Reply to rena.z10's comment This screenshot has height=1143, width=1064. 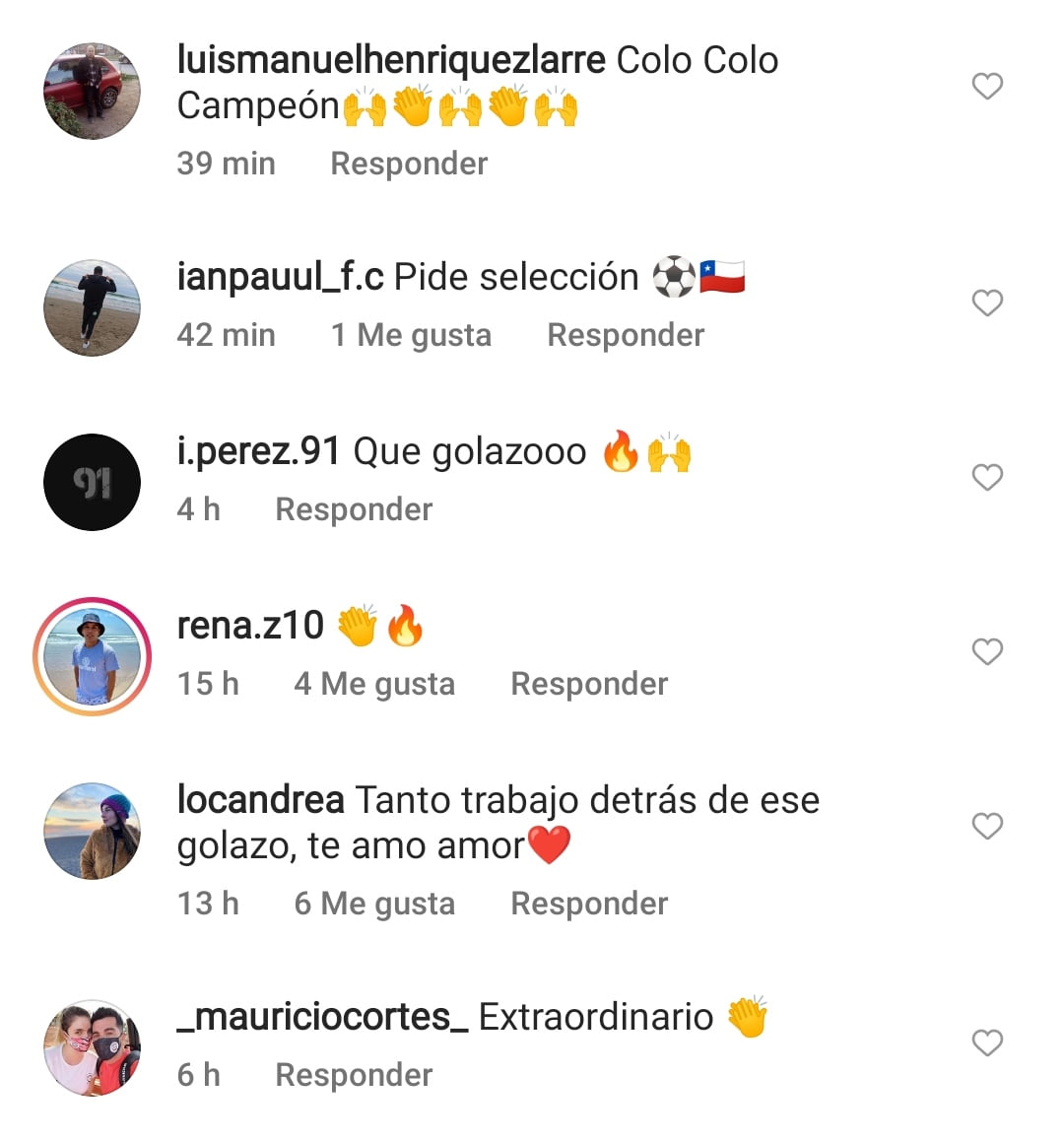coord(589,684)
